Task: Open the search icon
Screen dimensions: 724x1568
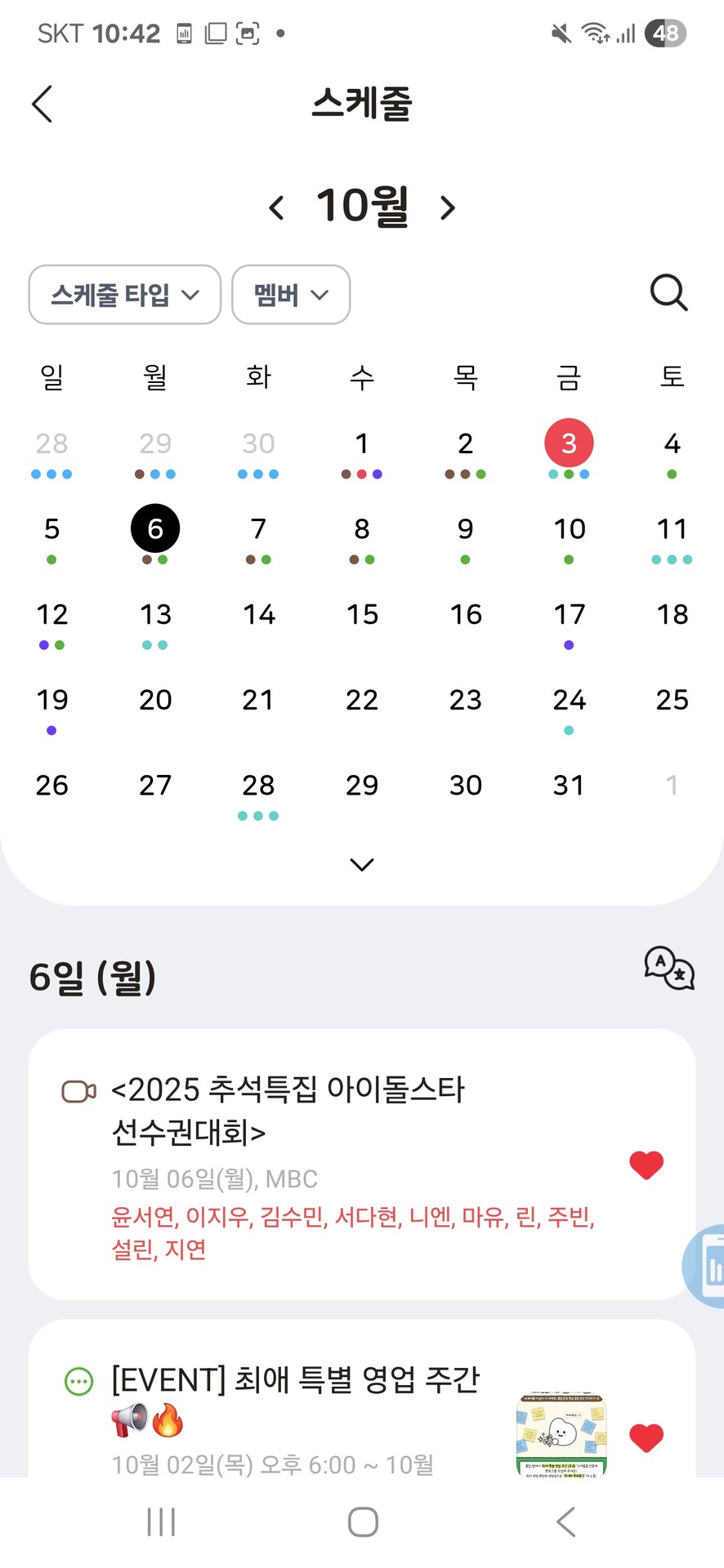Action: click(668, 295)
